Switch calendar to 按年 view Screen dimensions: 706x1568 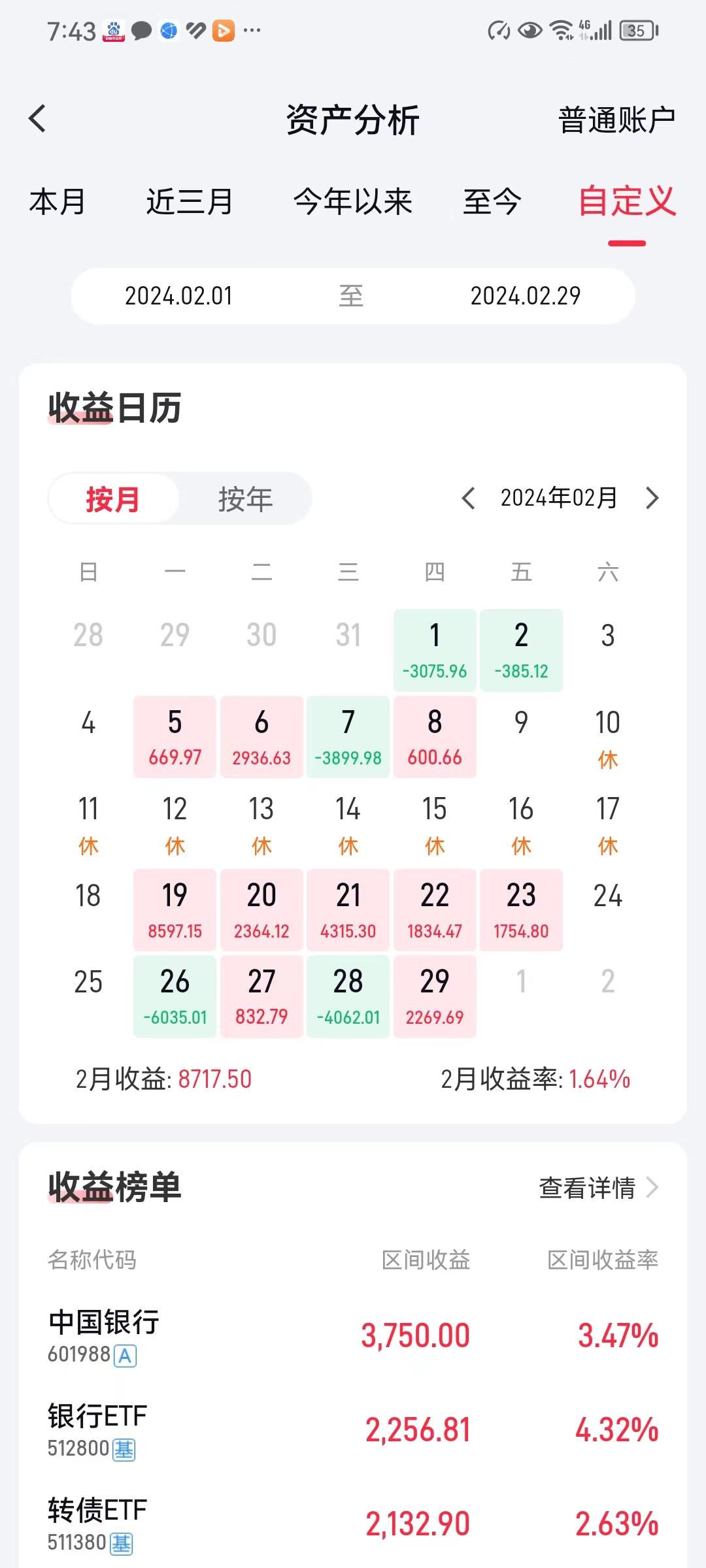[245, 499]
